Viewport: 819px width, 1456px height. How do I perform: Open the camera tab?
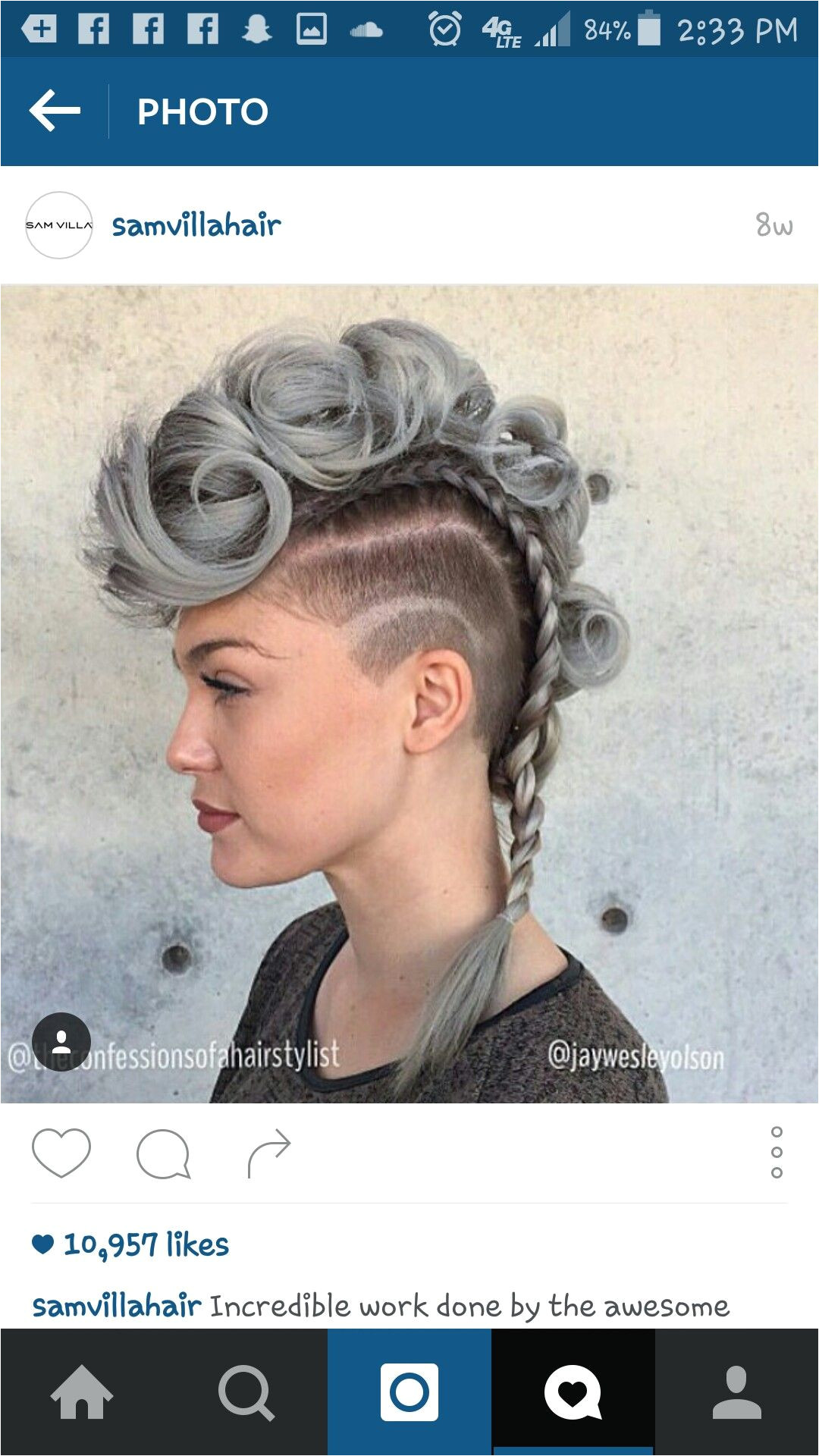[409, 1392]
